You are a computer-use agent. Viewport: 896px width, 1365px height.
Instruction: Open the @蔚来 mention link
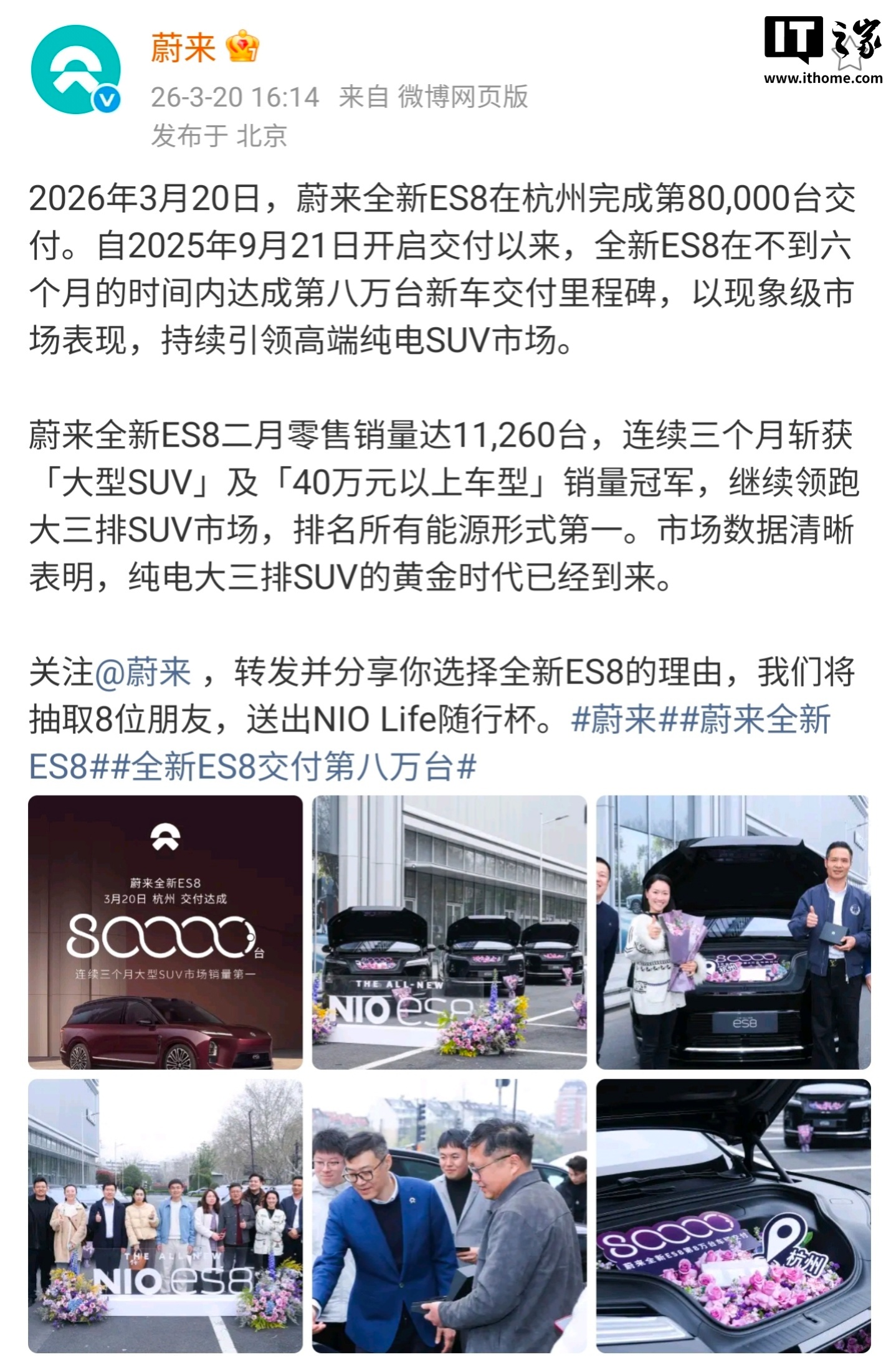coord(141,672)
